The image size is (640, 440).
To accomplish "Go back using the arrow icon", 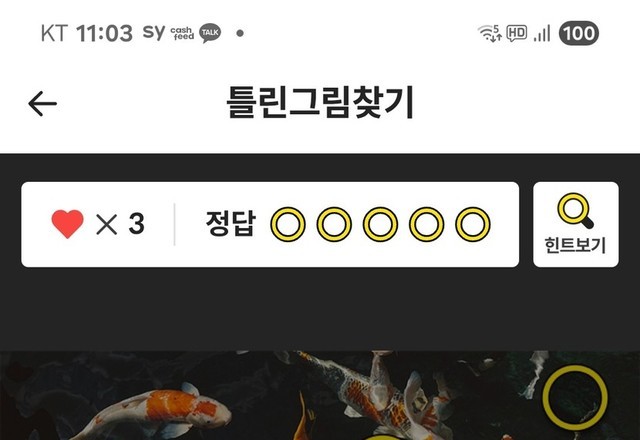I will 43,103.
